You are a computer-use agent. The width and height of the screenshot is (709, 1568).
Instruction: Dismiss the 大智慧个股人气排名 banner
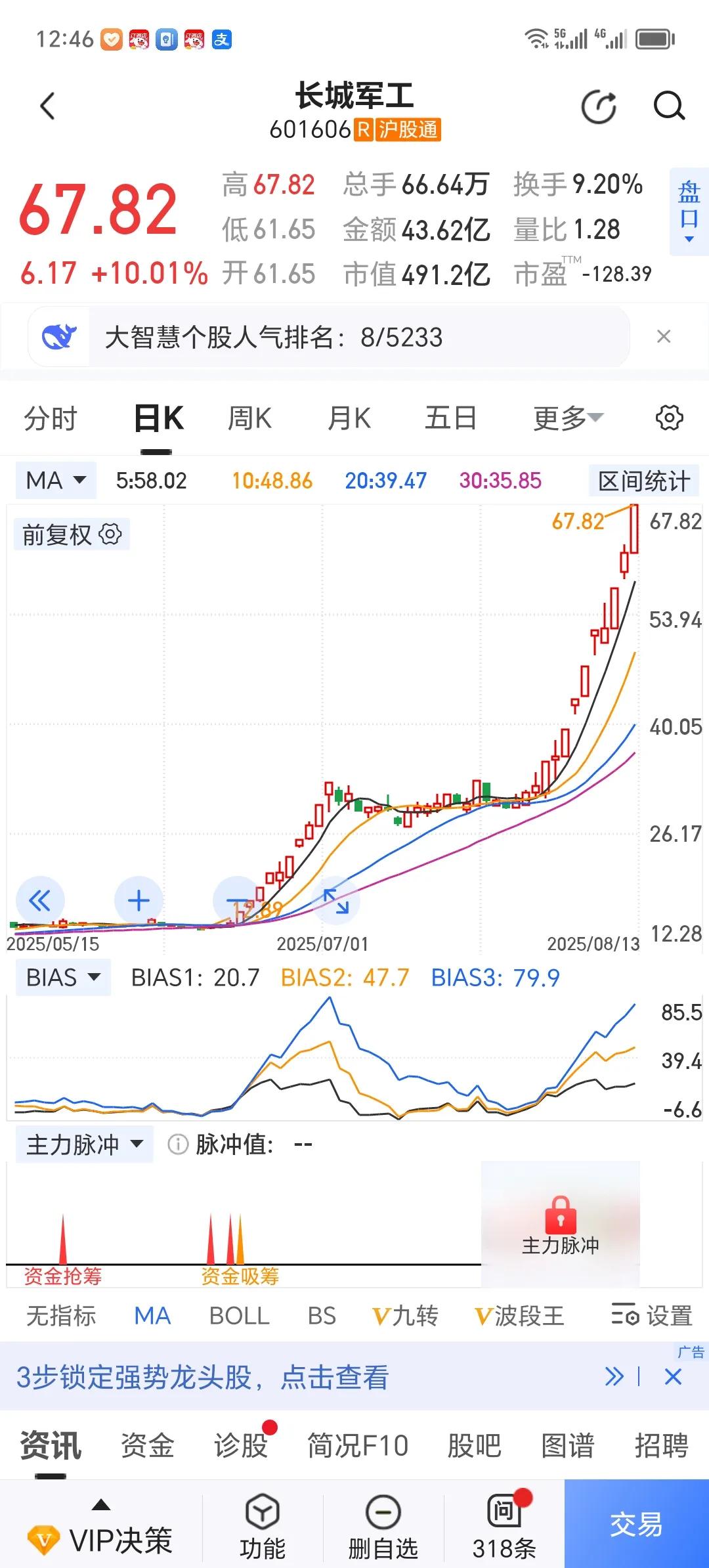[664, 337]
